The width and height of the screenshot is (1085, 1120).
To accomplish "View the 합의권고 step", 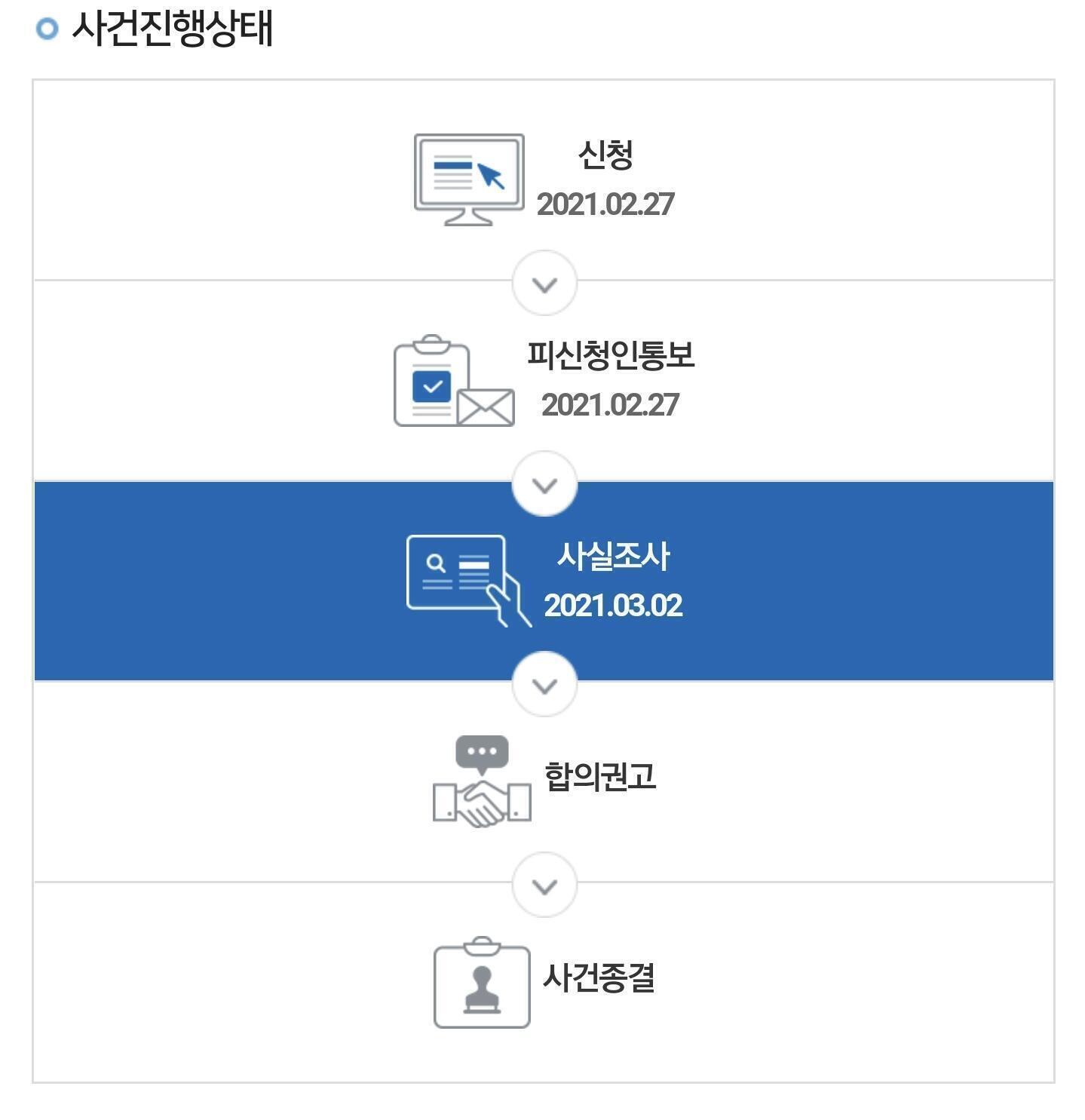I will 544,781.
